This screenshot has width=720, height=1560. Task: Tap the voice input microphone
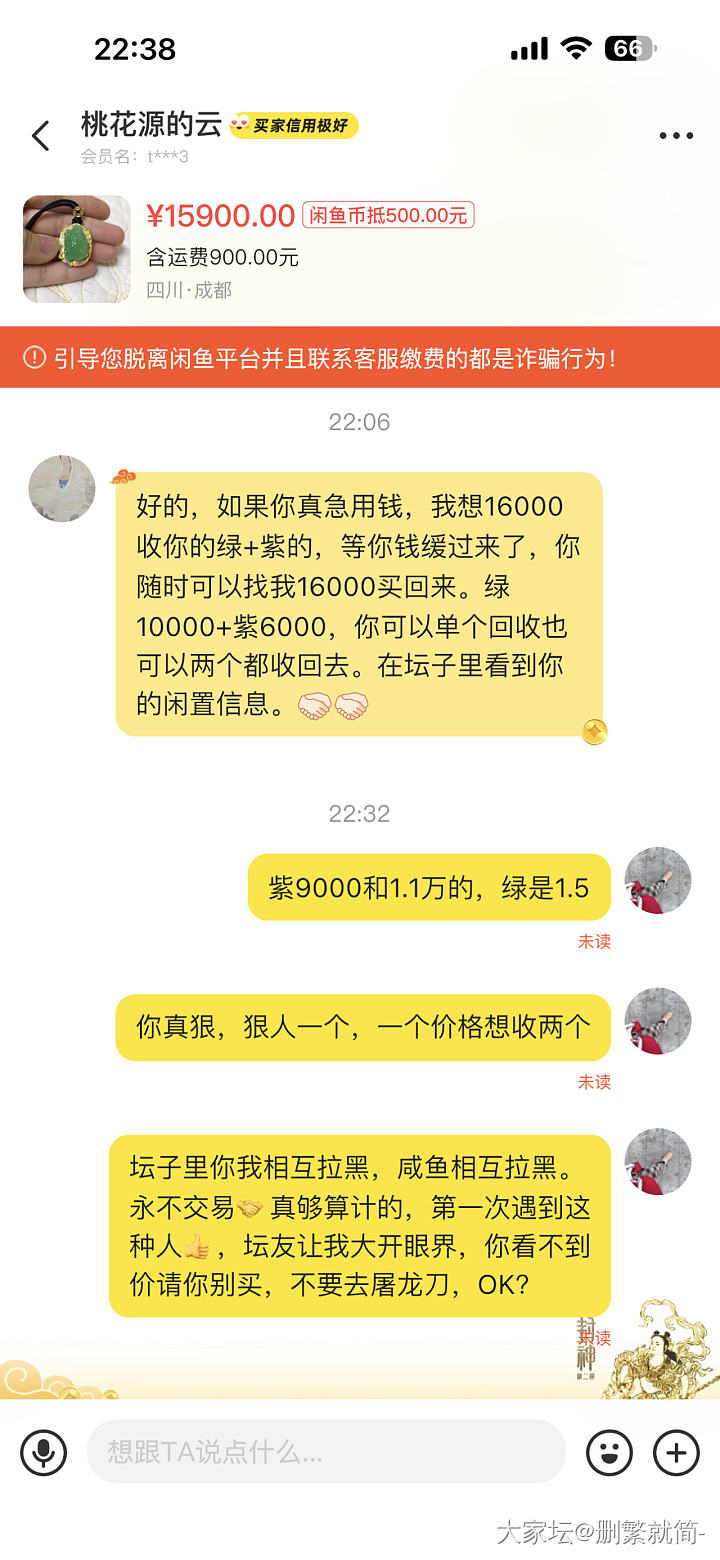[44, 1452]
